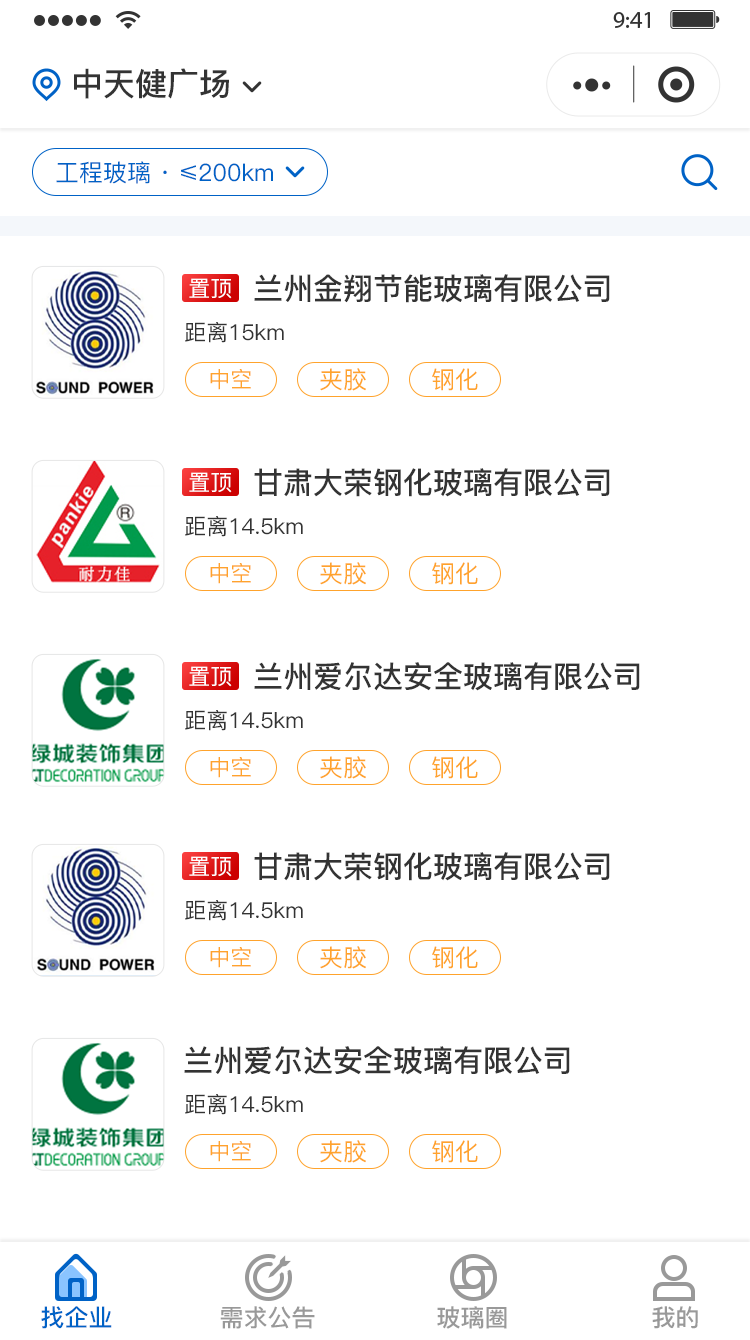The width and height of the screenshot is (750, 1340).
Task: Open 兰州金翔节能玻璃有限公司 listing
Action: (375, 332)
